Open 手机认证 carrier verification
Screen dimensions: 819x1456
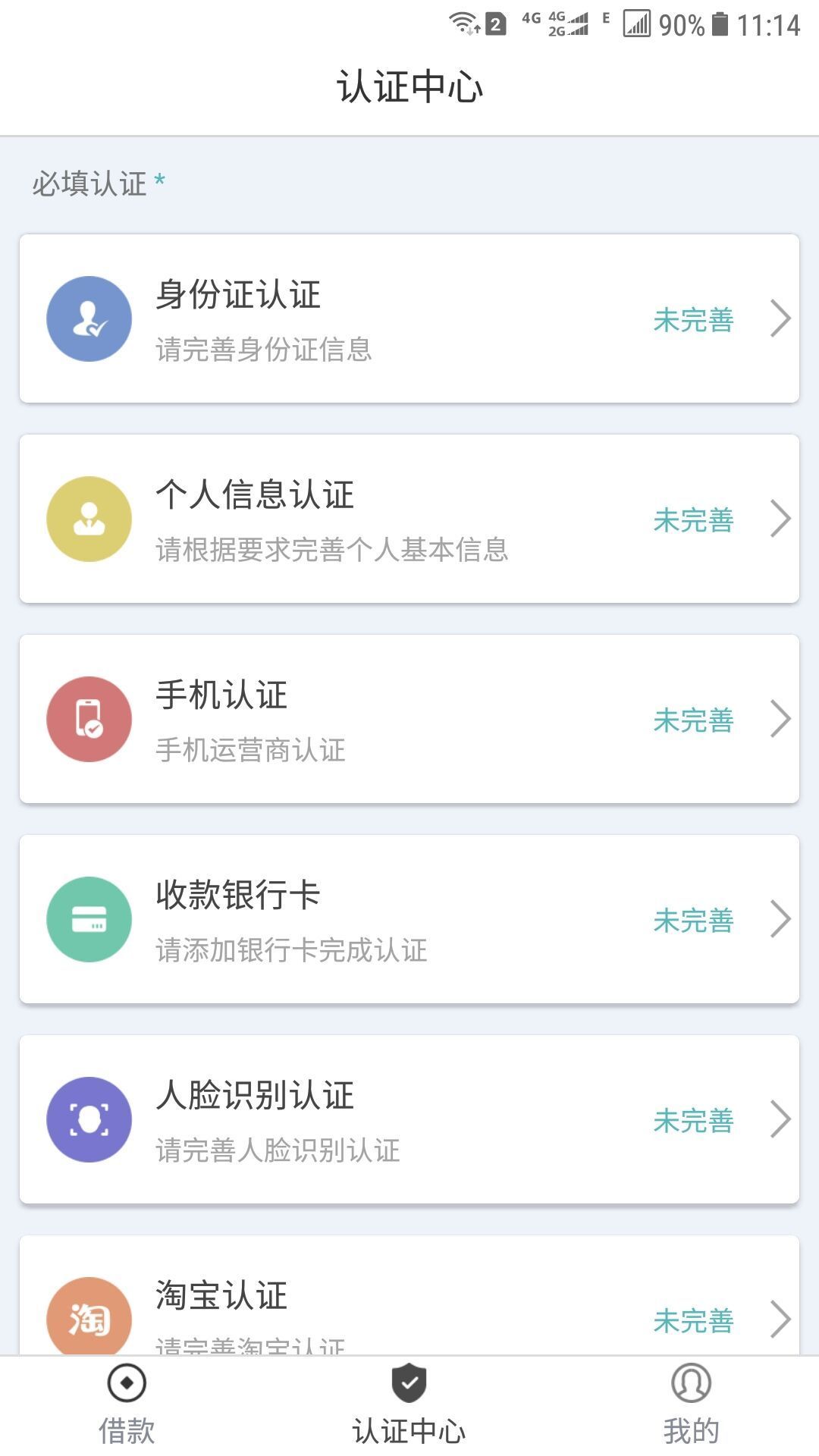pos(409,719)
